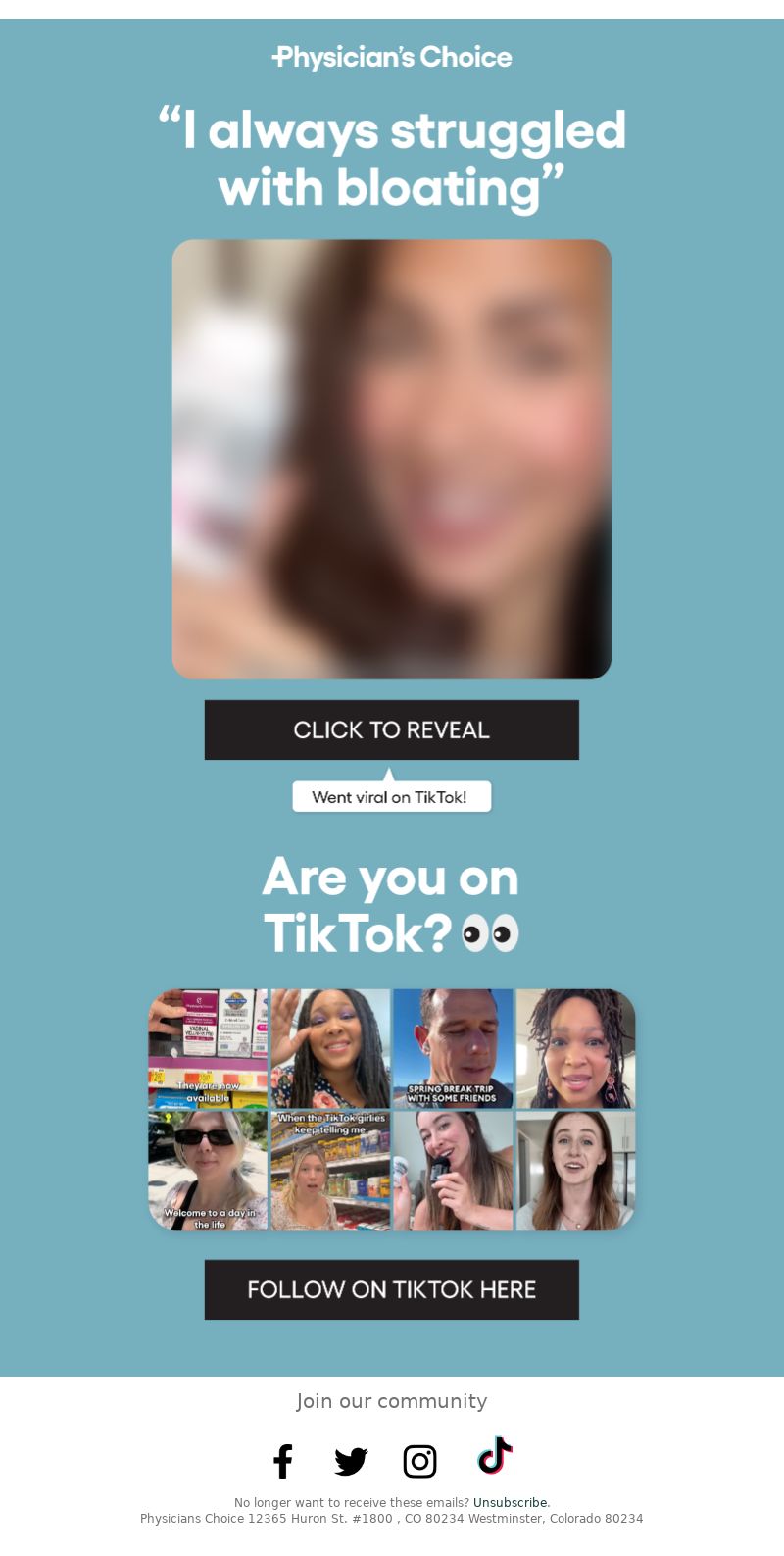This screenshot has height=1556, width=784.
Task: Visit the Facebook community page
Action: coord(283,1461)
